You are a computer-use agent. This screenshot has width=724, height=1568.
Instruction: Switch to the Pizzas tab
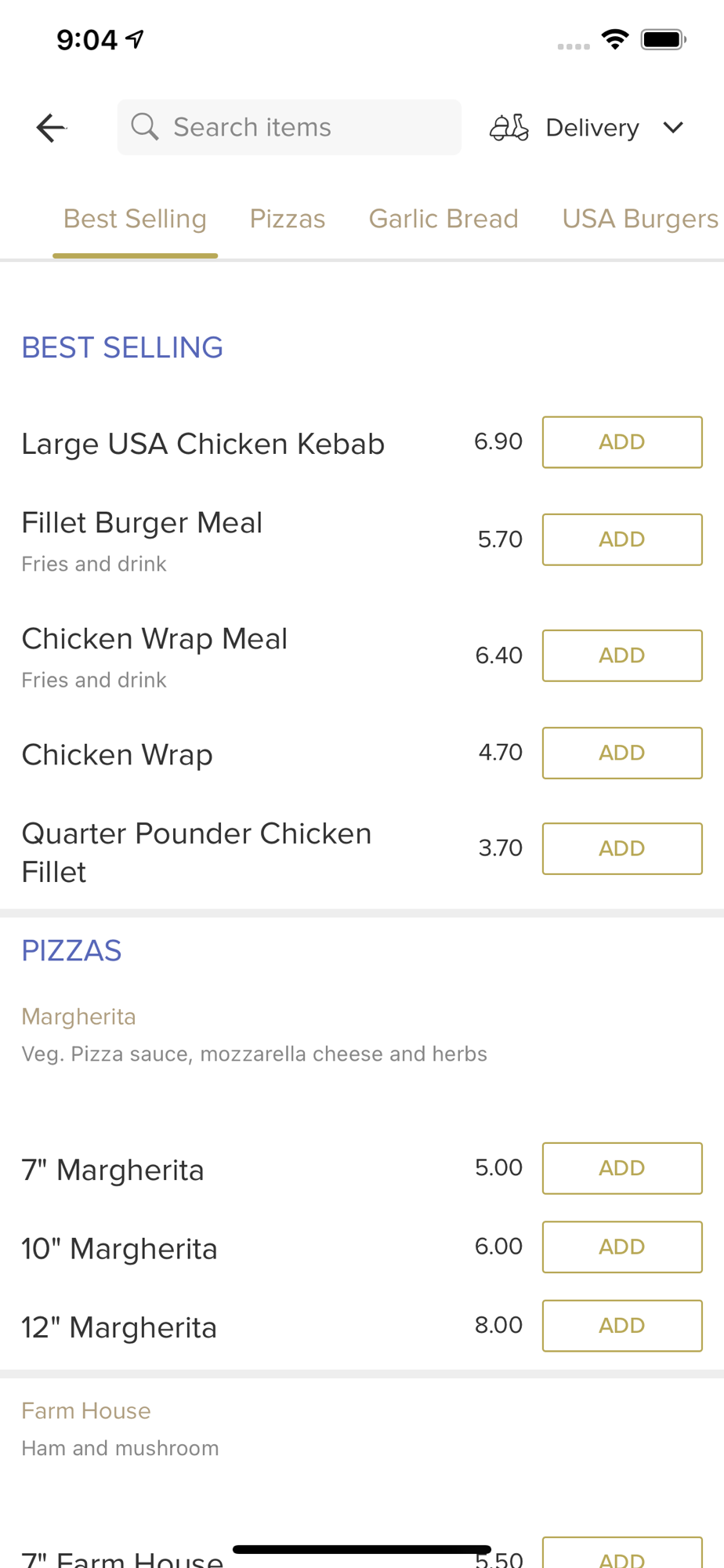[x=288, y=219]
